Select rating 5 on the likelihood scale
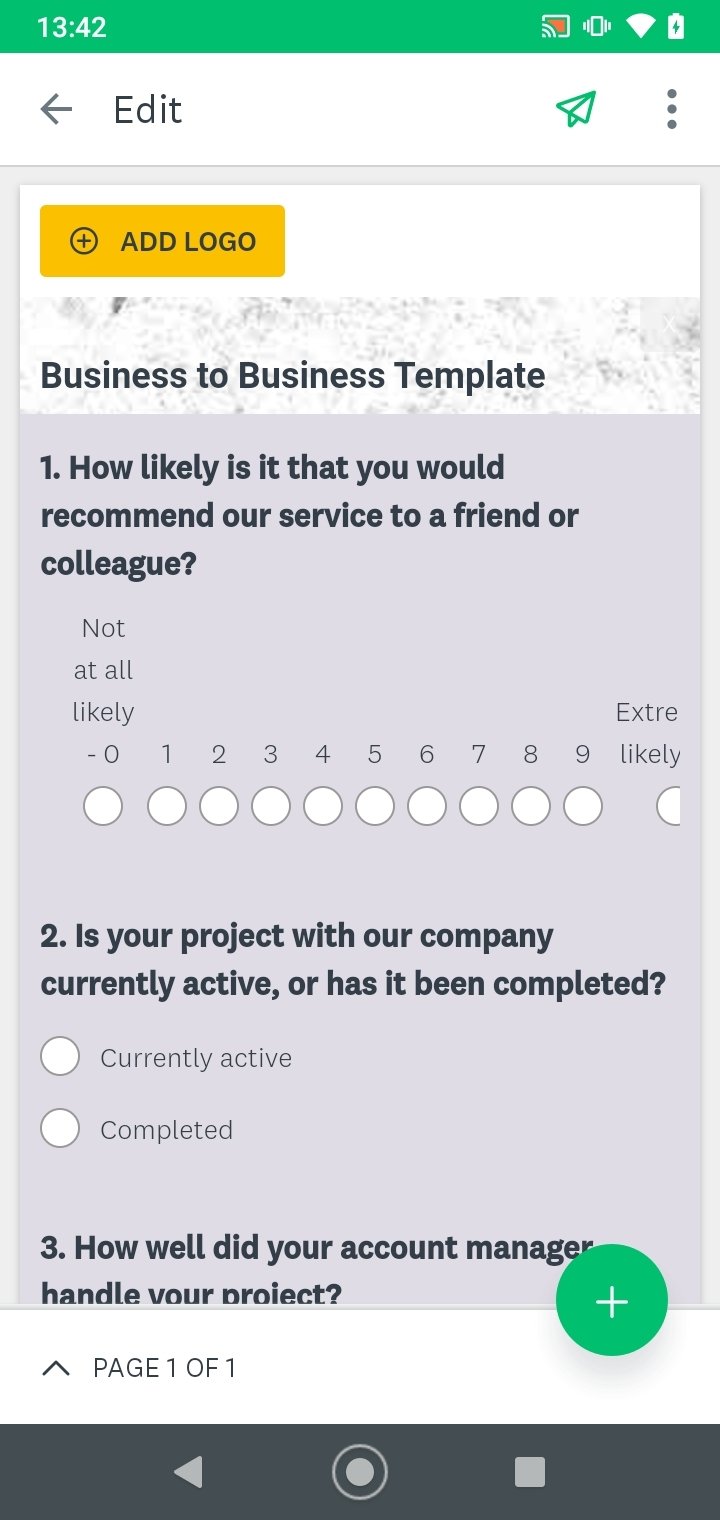The image size is (720, 1520). (375, 806)
